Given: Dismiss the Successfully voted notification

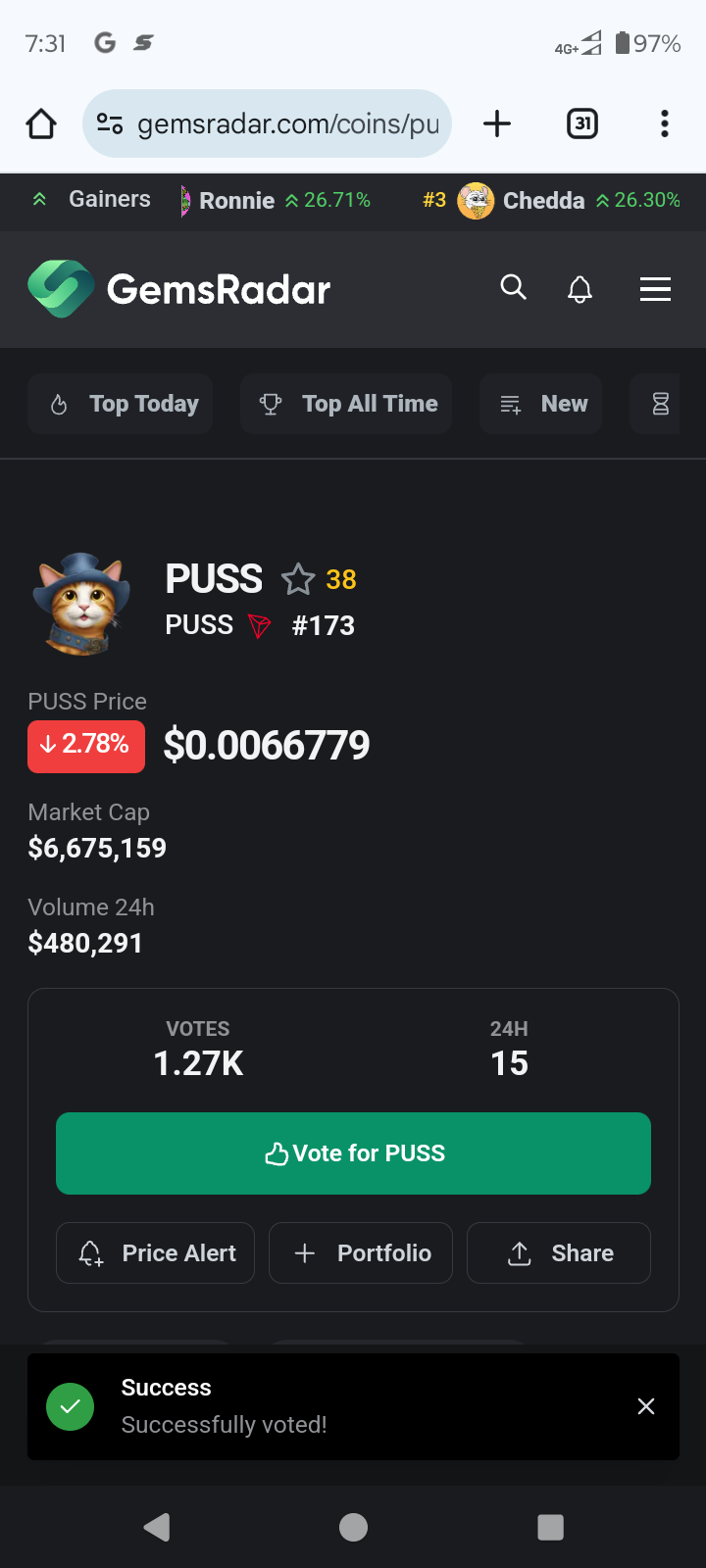Looking at the screenshot, I should (646, 1406).
